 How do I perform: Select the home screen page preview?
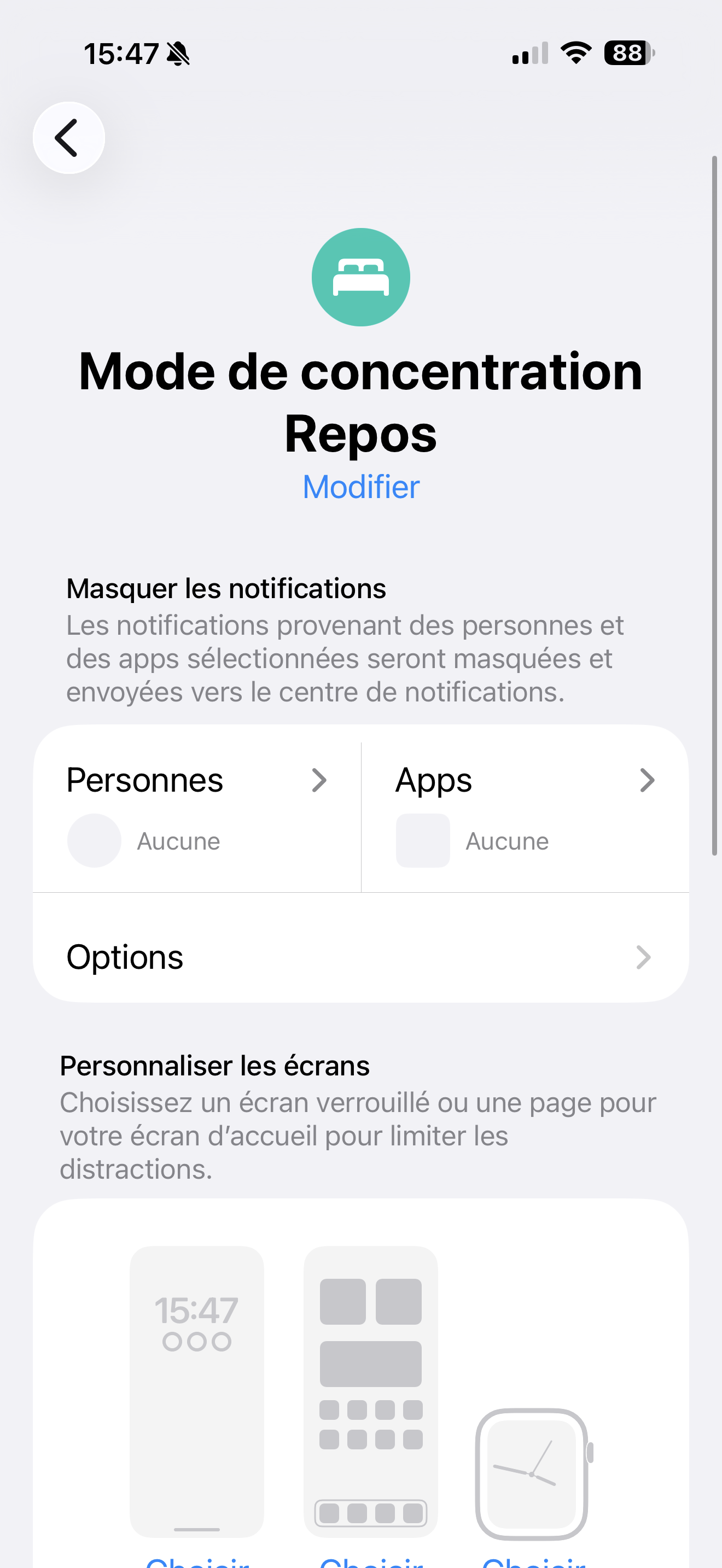coord(371,1391)
